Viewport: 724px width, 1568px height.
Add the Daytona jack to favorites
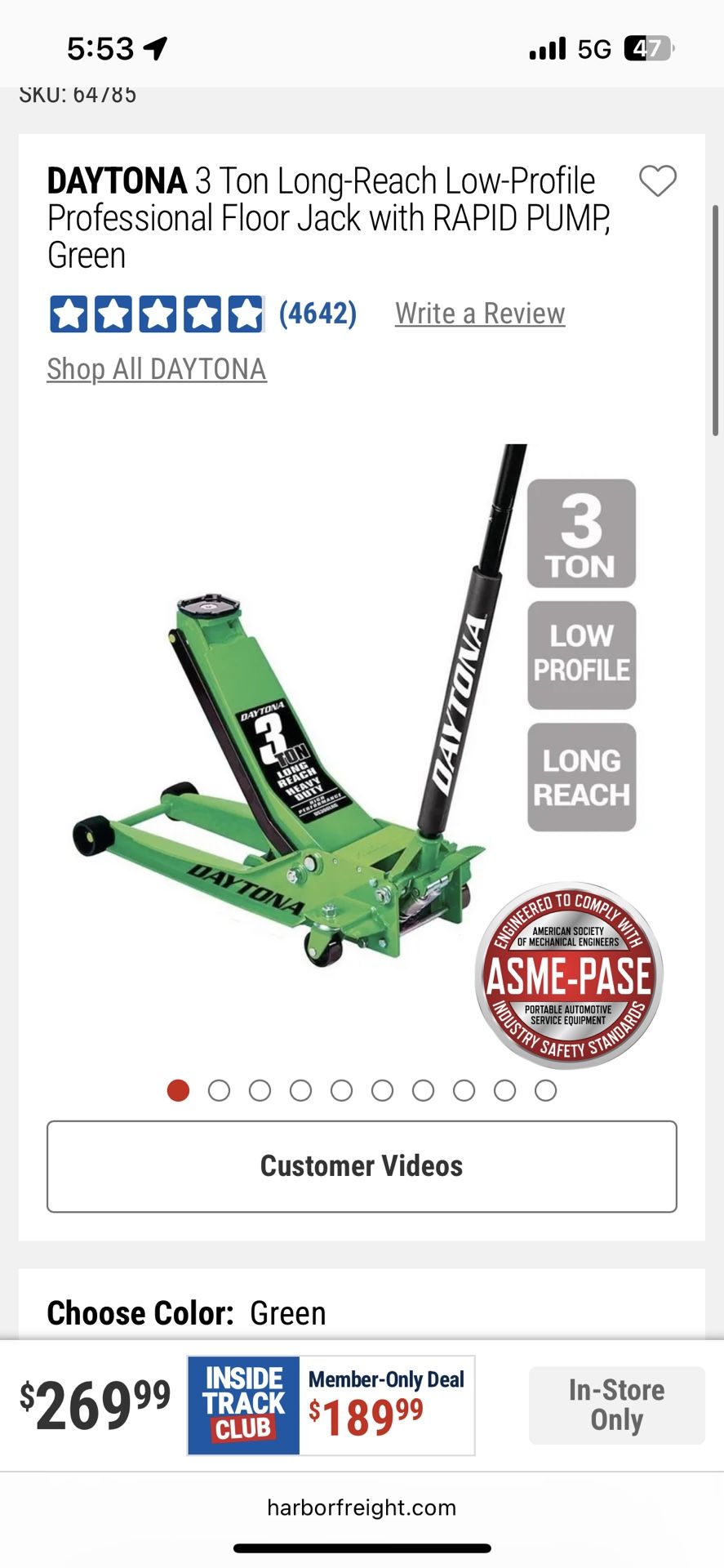click(x=657, y=181)
